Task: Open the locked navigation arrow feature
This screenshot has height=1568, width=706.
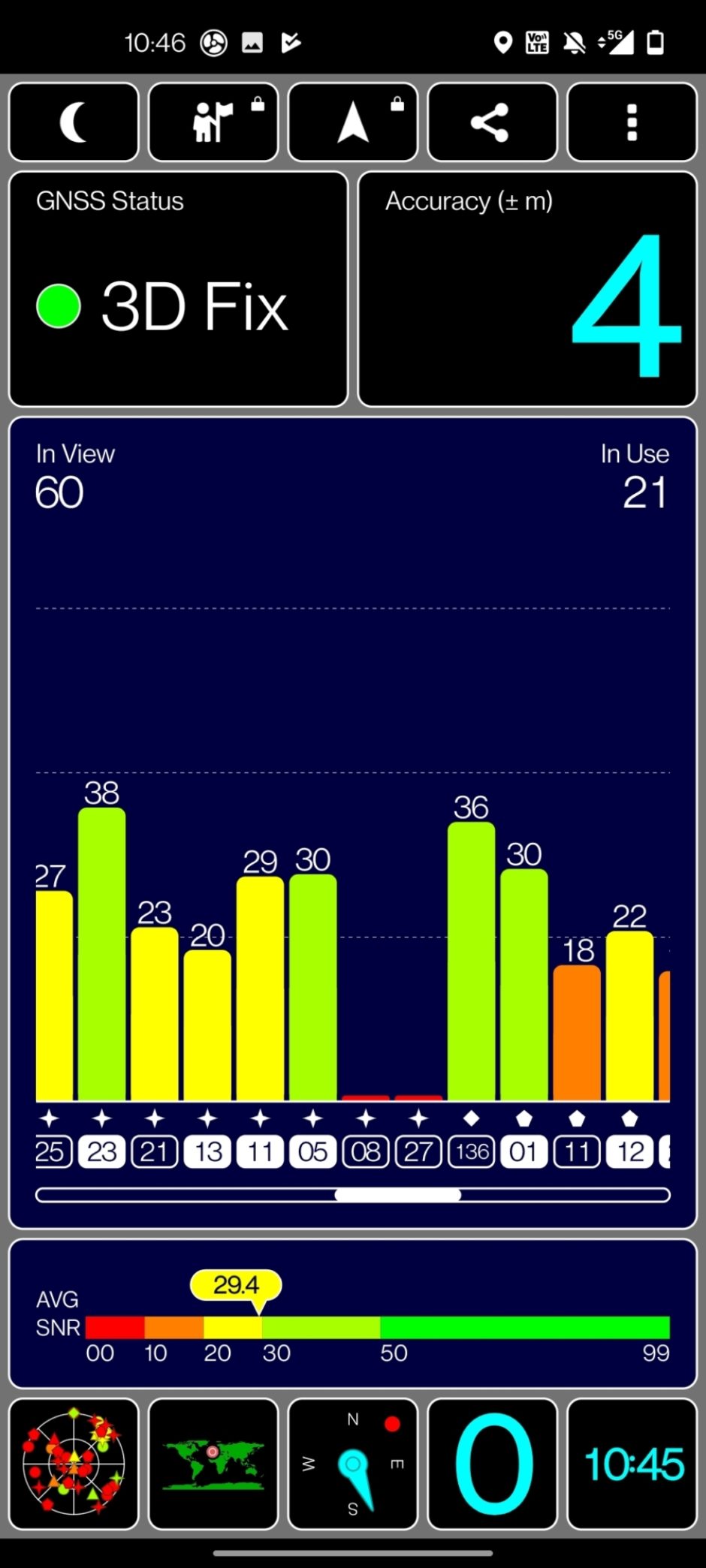Action: click(x=353, y=122)
